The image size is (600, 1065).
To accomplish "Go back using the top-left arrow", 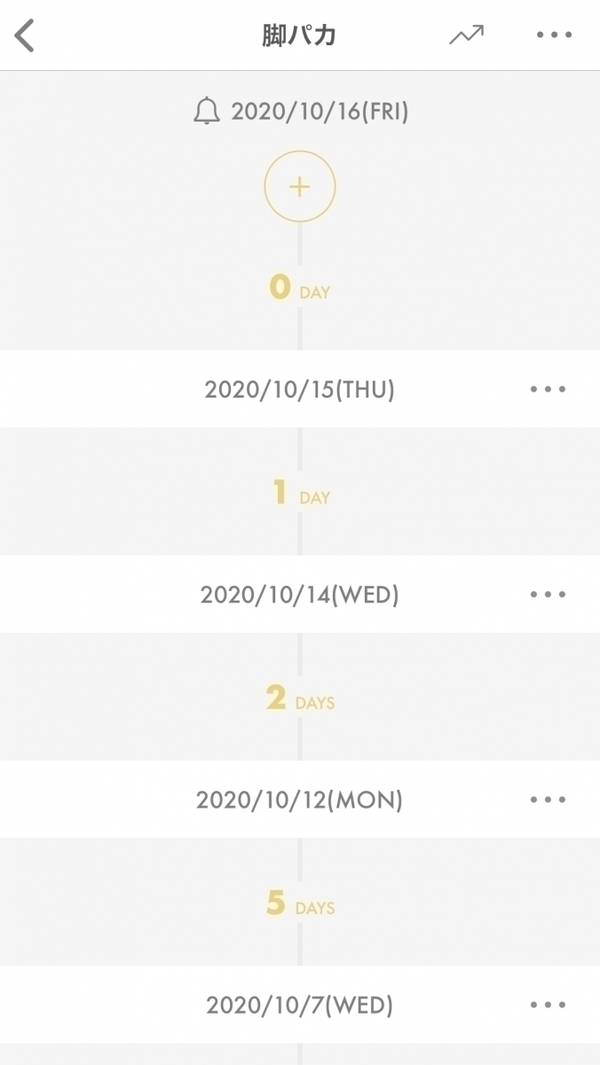I will (25, 36).
